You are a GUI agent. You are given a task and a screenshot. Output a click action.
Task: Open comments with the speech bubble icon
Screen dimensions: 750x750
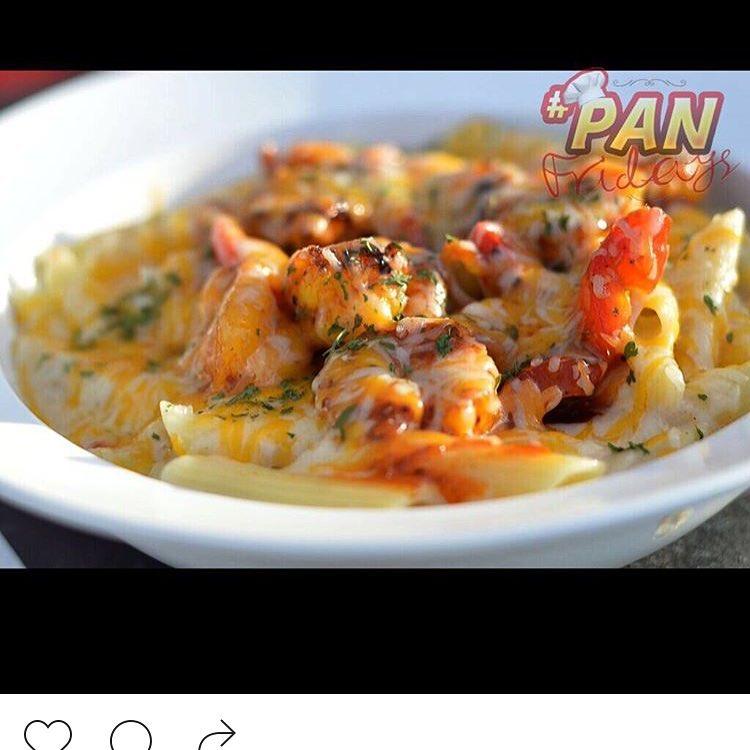click(131, 737)
